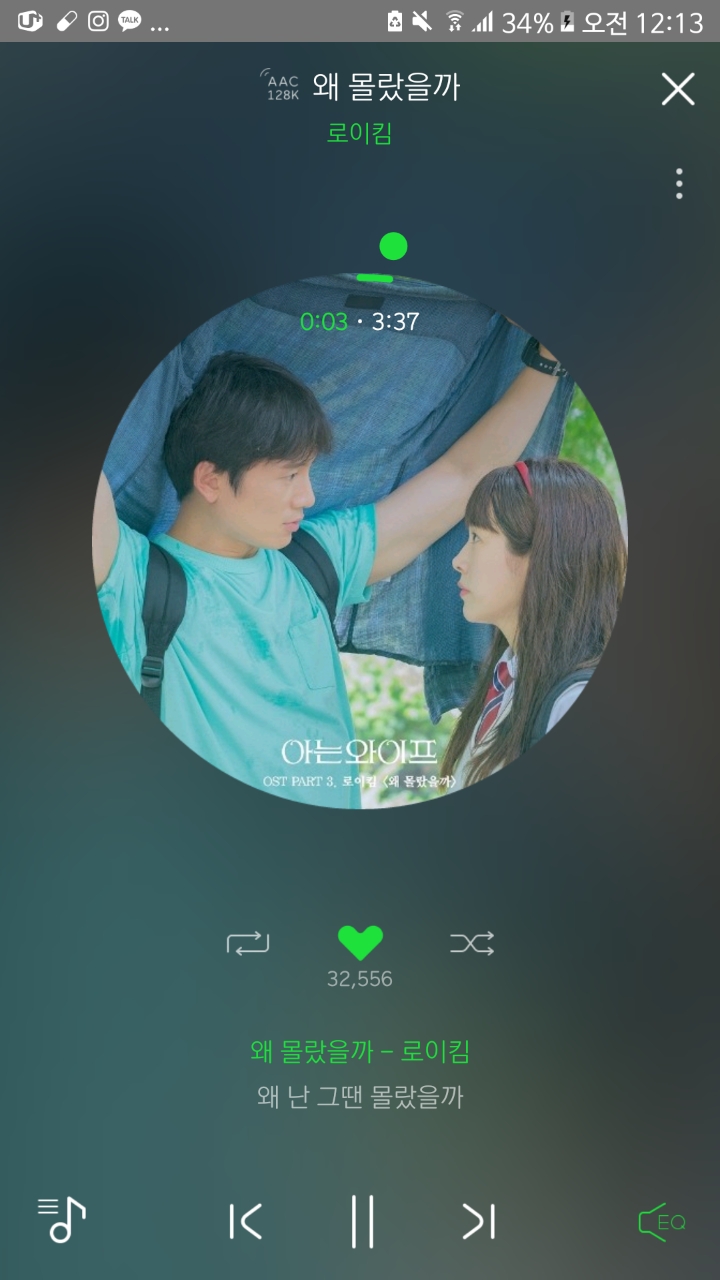Pause the current song

coord(362,1221)
